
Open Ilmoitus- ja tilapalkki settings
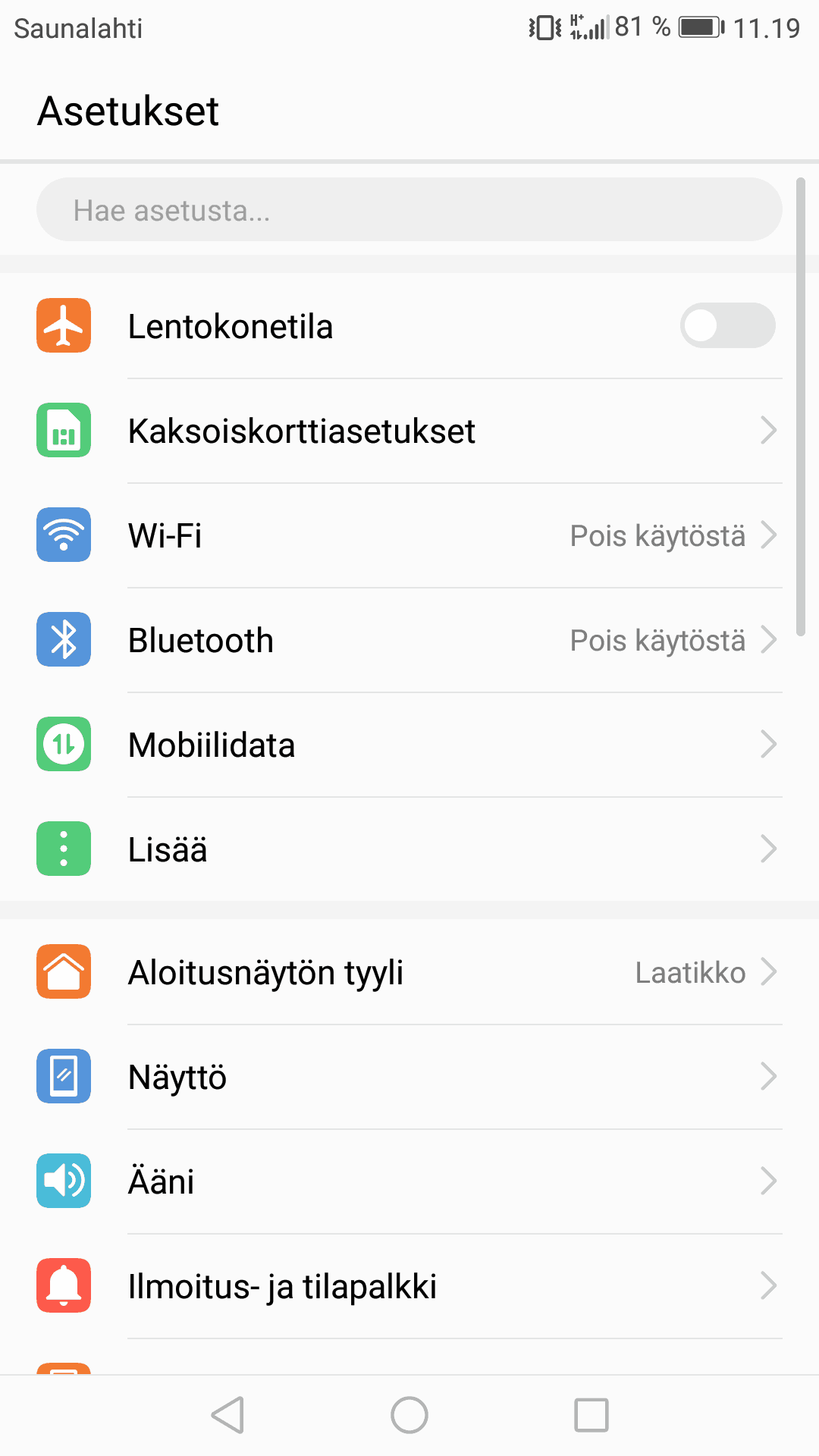point(409,1286)
